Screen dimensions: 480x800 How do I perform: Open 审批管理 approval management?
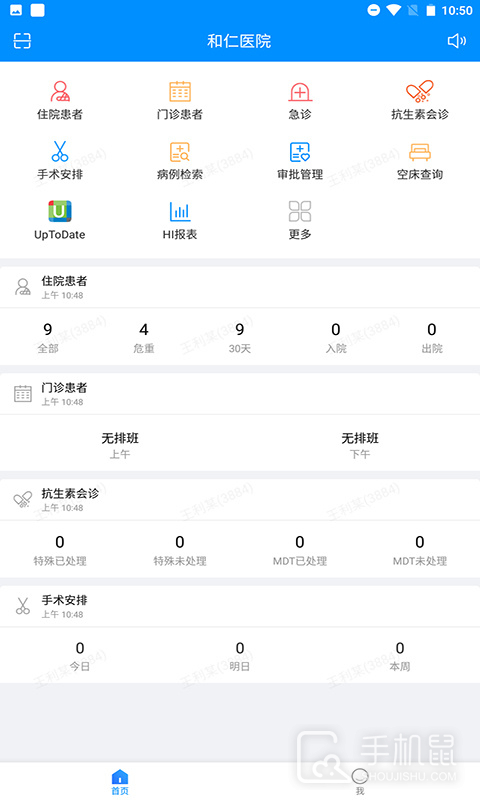300,161
